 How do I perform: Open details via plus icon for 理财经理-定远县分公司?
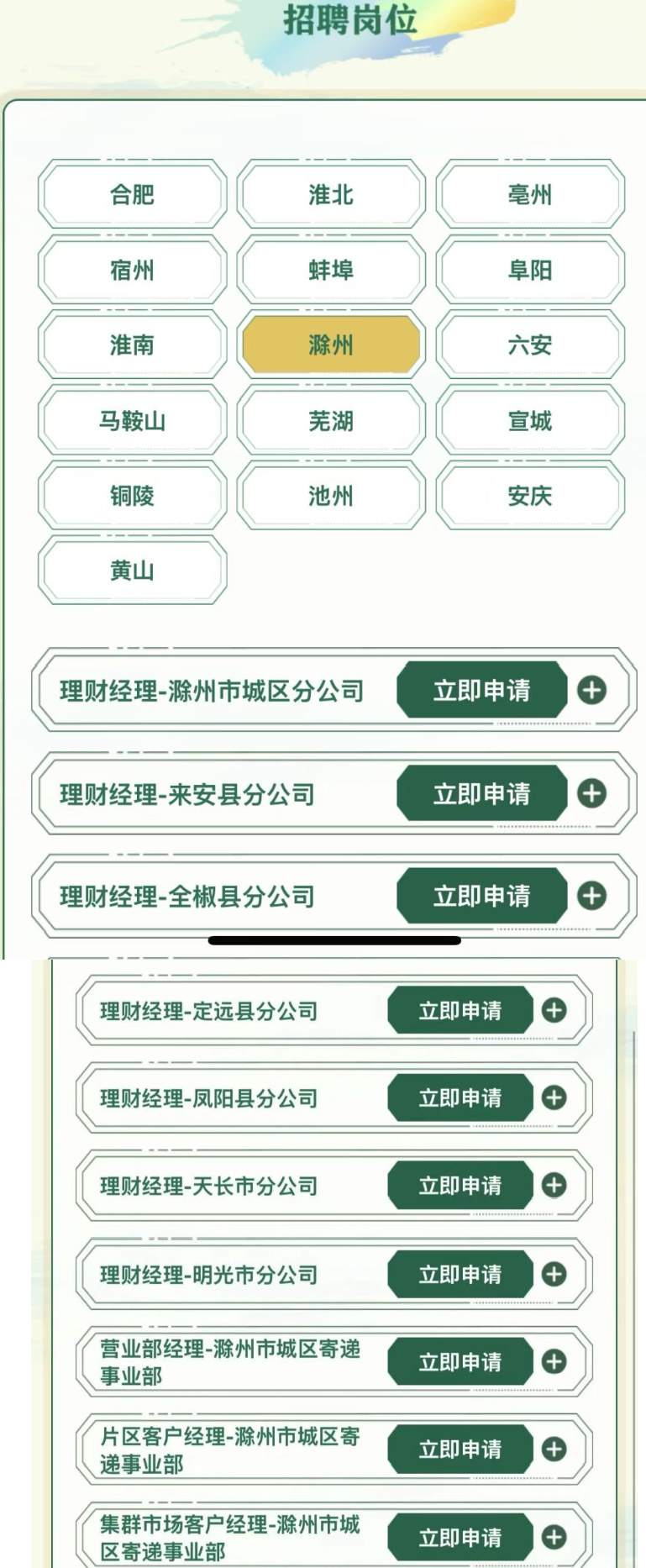[x=554, y=1011]
